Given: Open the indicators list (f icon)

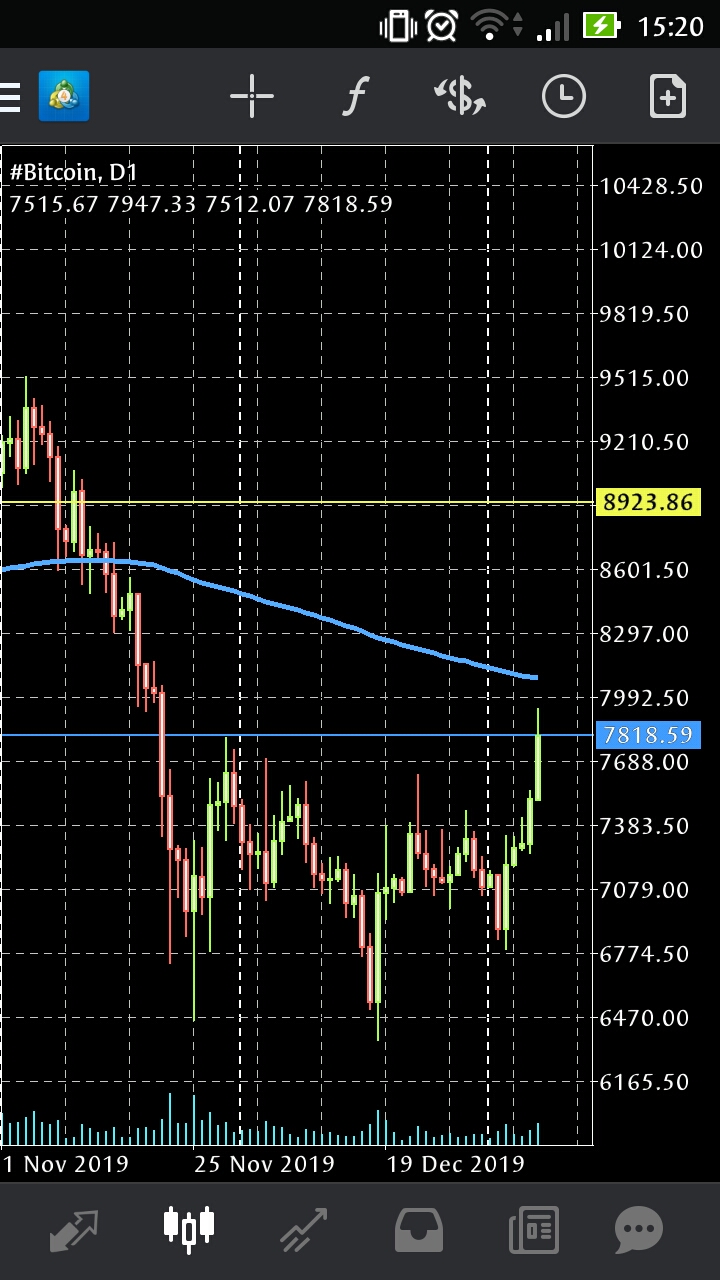Looking at the screenshot, I should 355,97.
